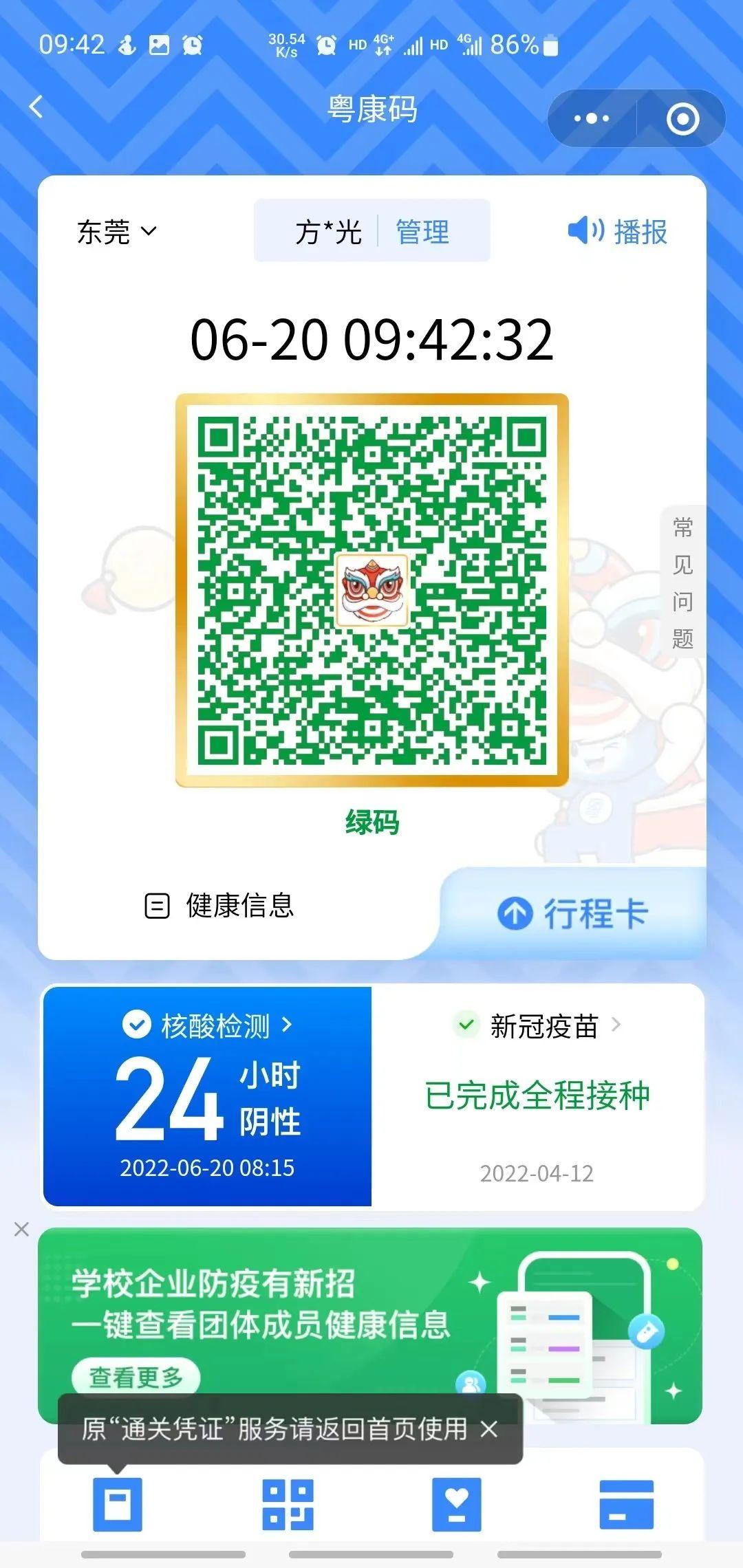Switch to the 行程卡 tab
Image resolution: width=743 pixels, height=1568 pixels.
(x=572, y=914)
